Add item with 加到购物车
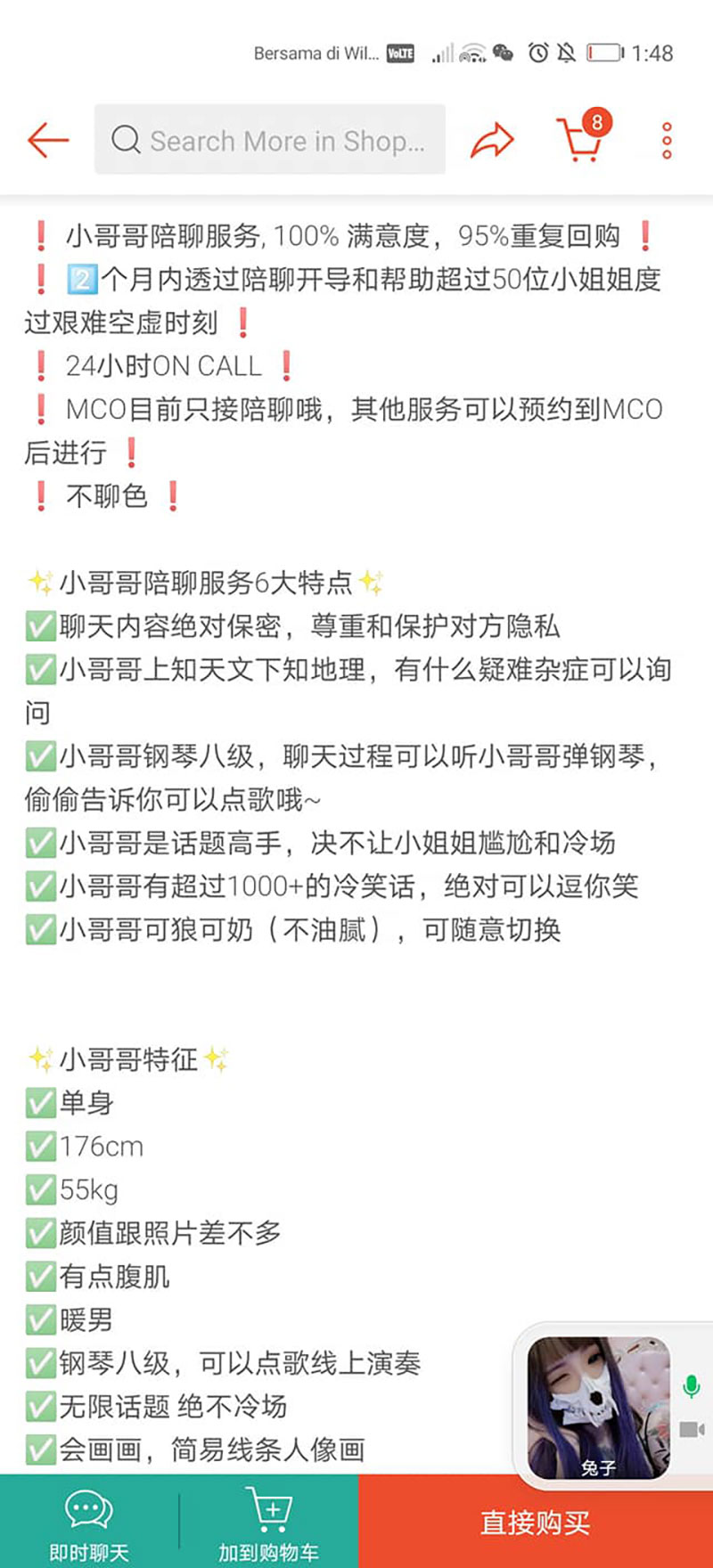Viewport: 713px width, 1568px height. [x=268, y=1522]
